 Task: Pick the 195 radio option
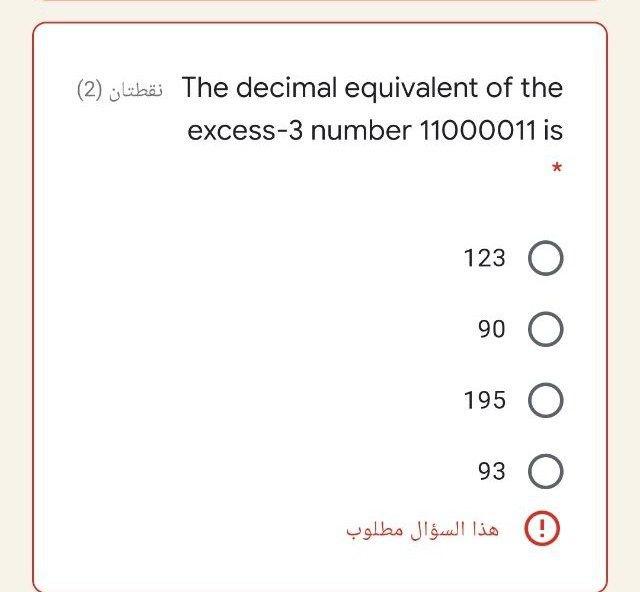545,401
